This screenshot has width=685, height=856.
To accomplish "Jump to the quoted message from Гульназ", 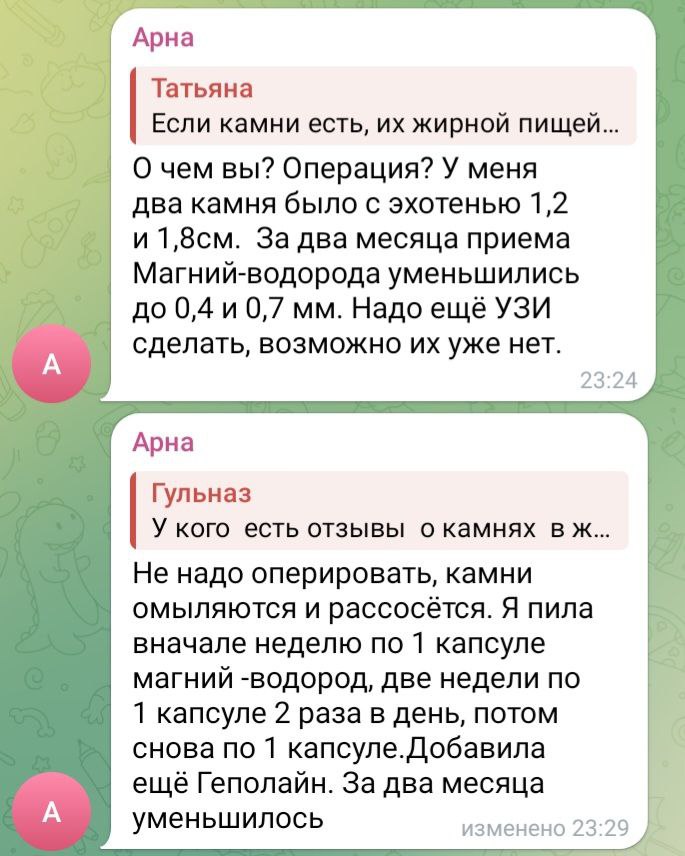I will pyautogui.click(x=380, y=512).
